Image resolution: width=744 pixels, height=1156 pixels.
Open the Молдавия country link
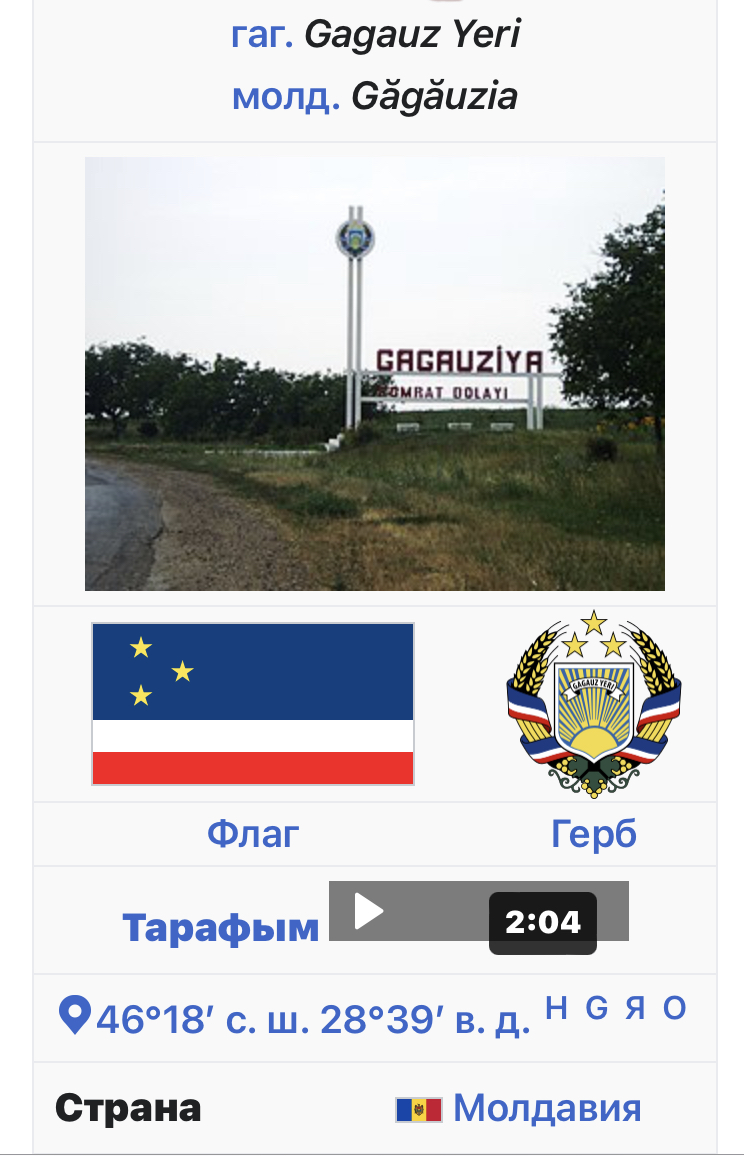pos(546,1108)
